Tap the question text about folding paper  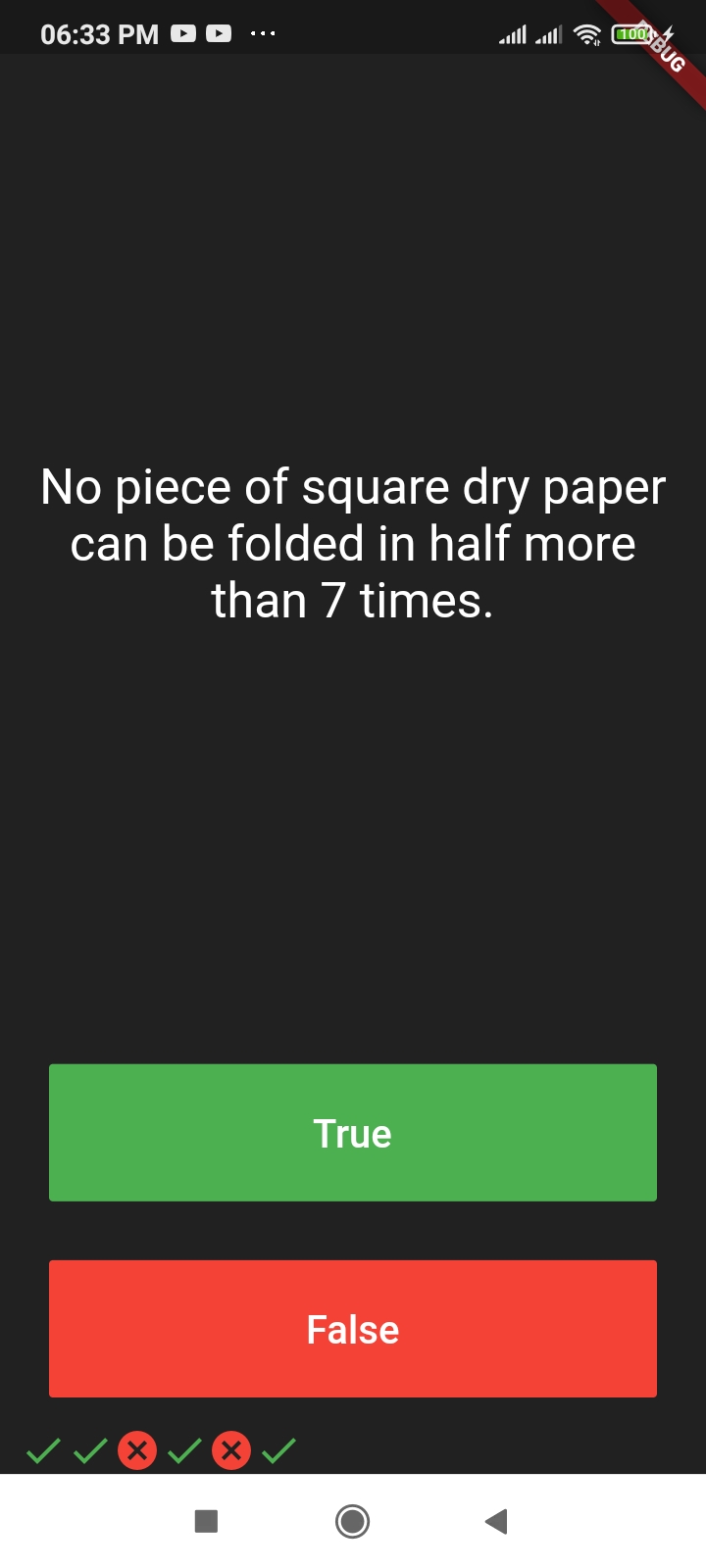pyautogui.click(x=353, y=542)
